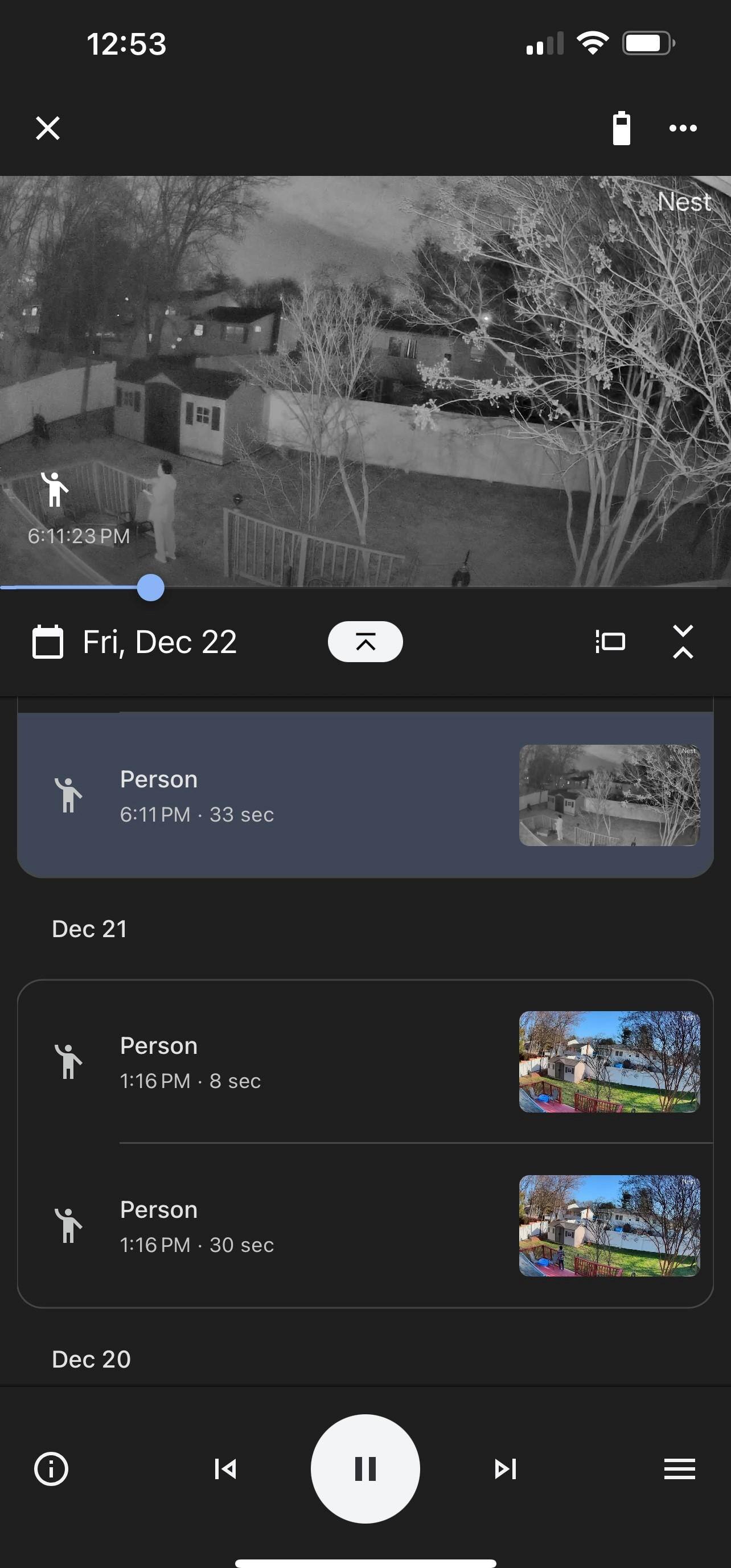Image resolution: width=731 pixels, height=1568 pixels.
Task: Play the 6:11 PM 33 sec Person event
Action: (x=365, y=795)
